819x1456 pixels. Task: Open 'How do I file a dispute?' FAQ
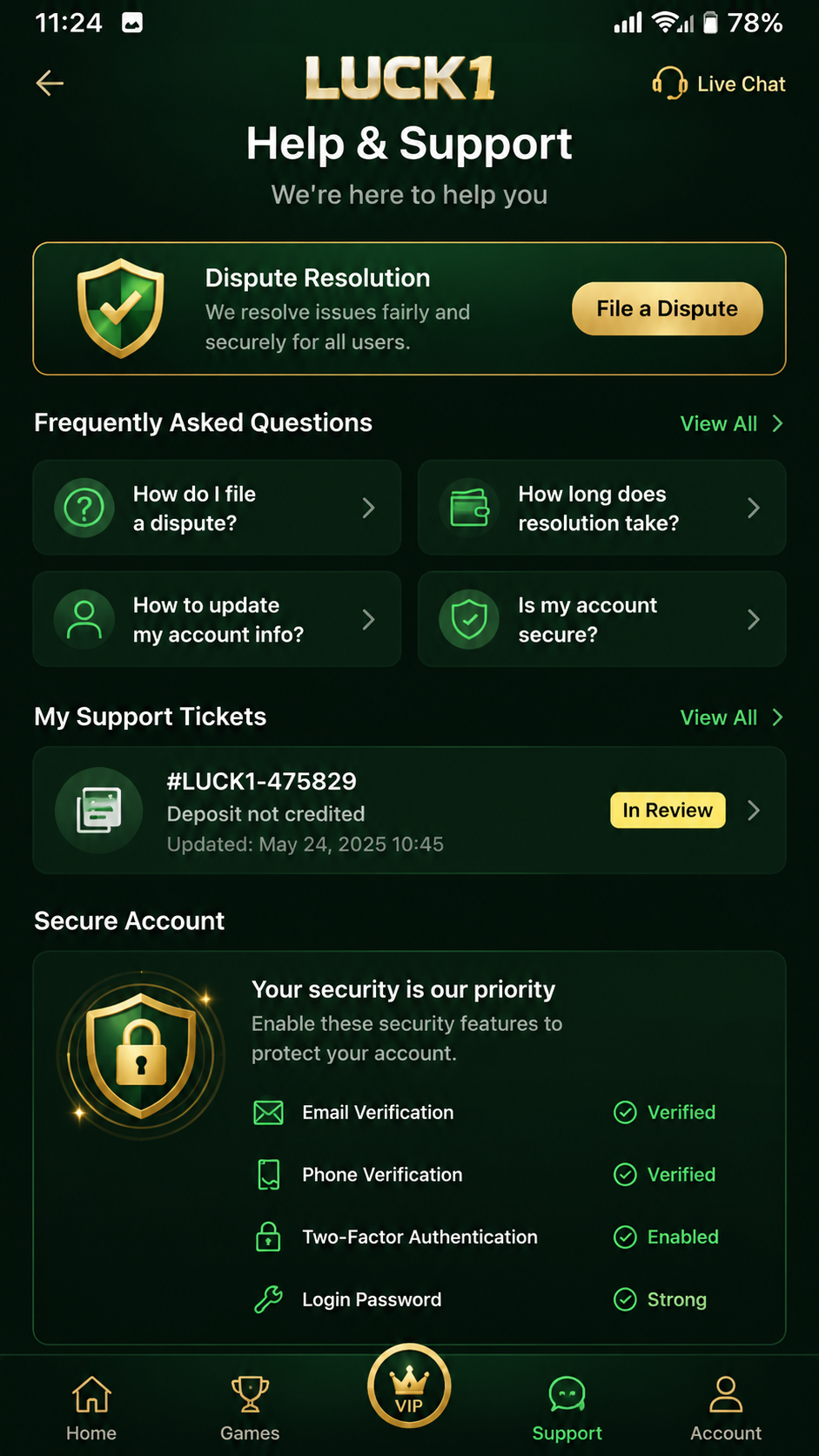tap(217, 508)
